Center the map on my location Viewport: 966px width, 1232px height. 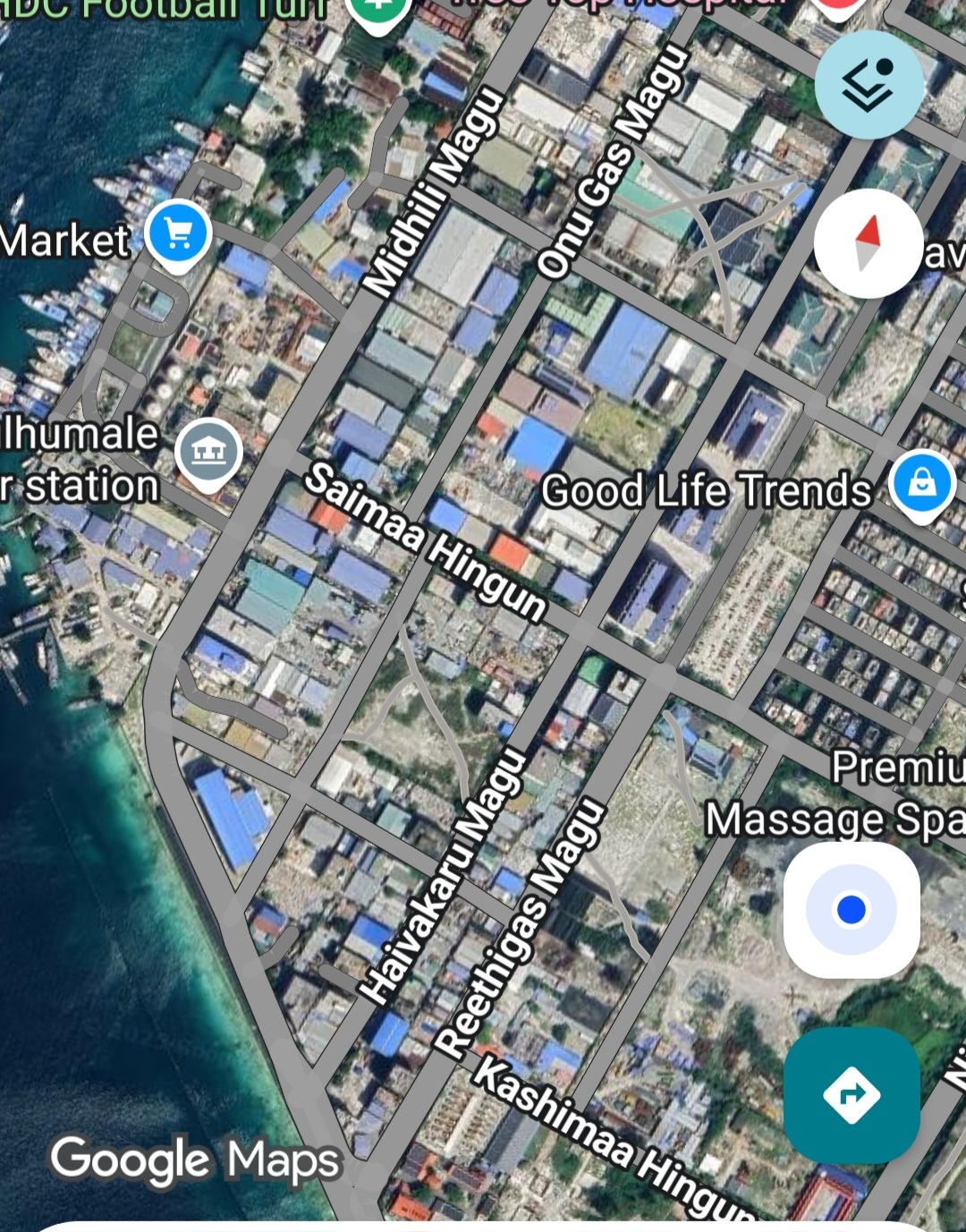coord(851,910)
